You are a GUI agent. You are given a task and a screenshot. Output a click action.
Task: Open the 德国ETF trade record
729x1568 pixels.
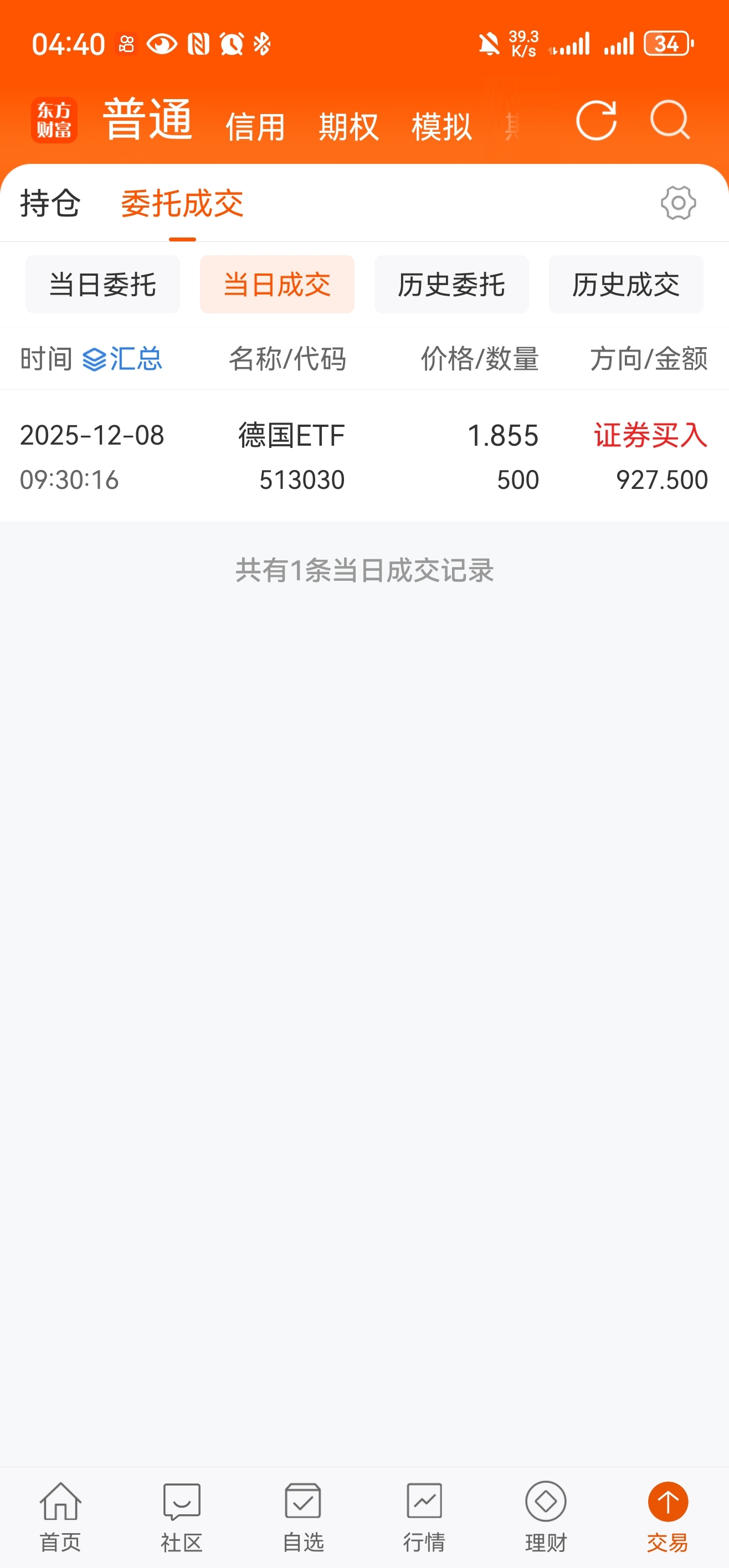364,456
